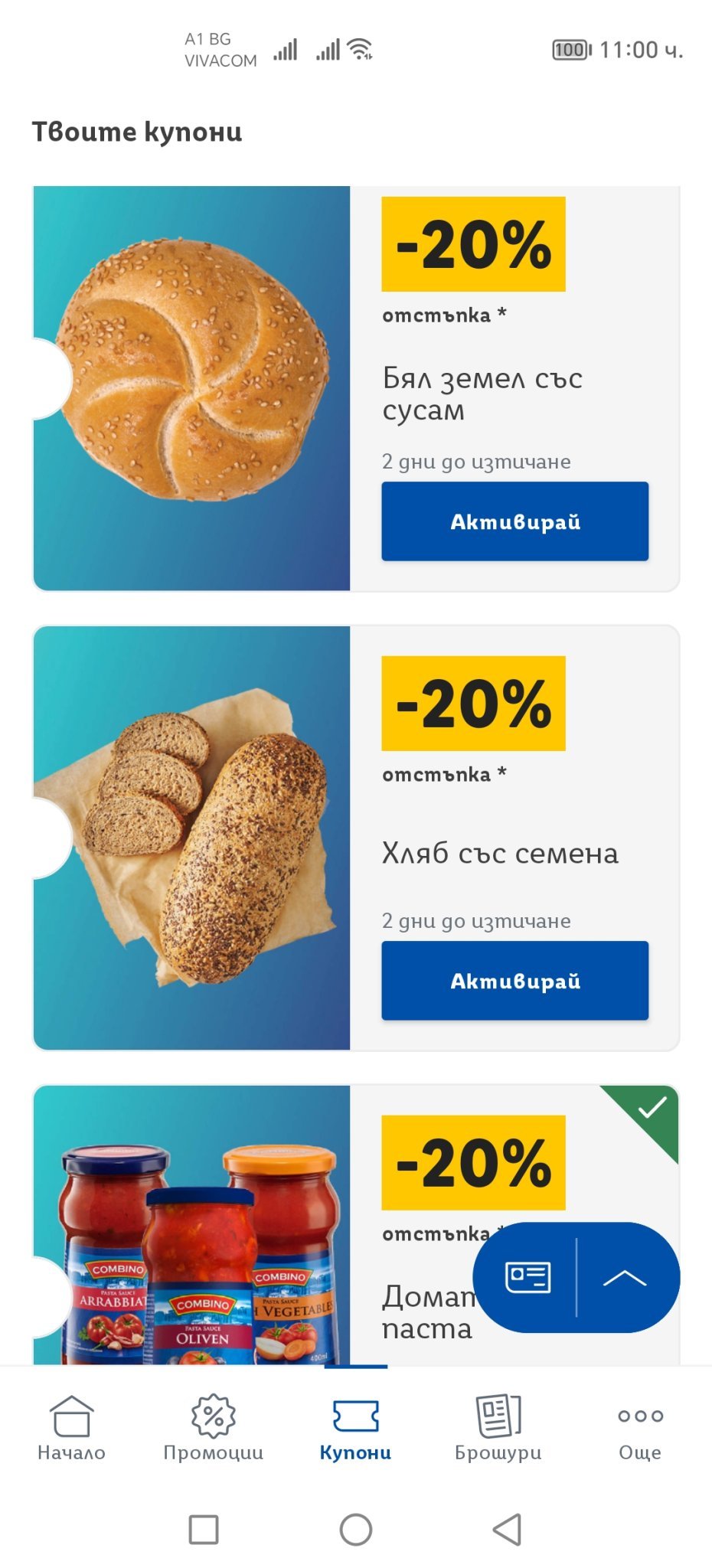Open the Още menu tab

[640, 1427]
